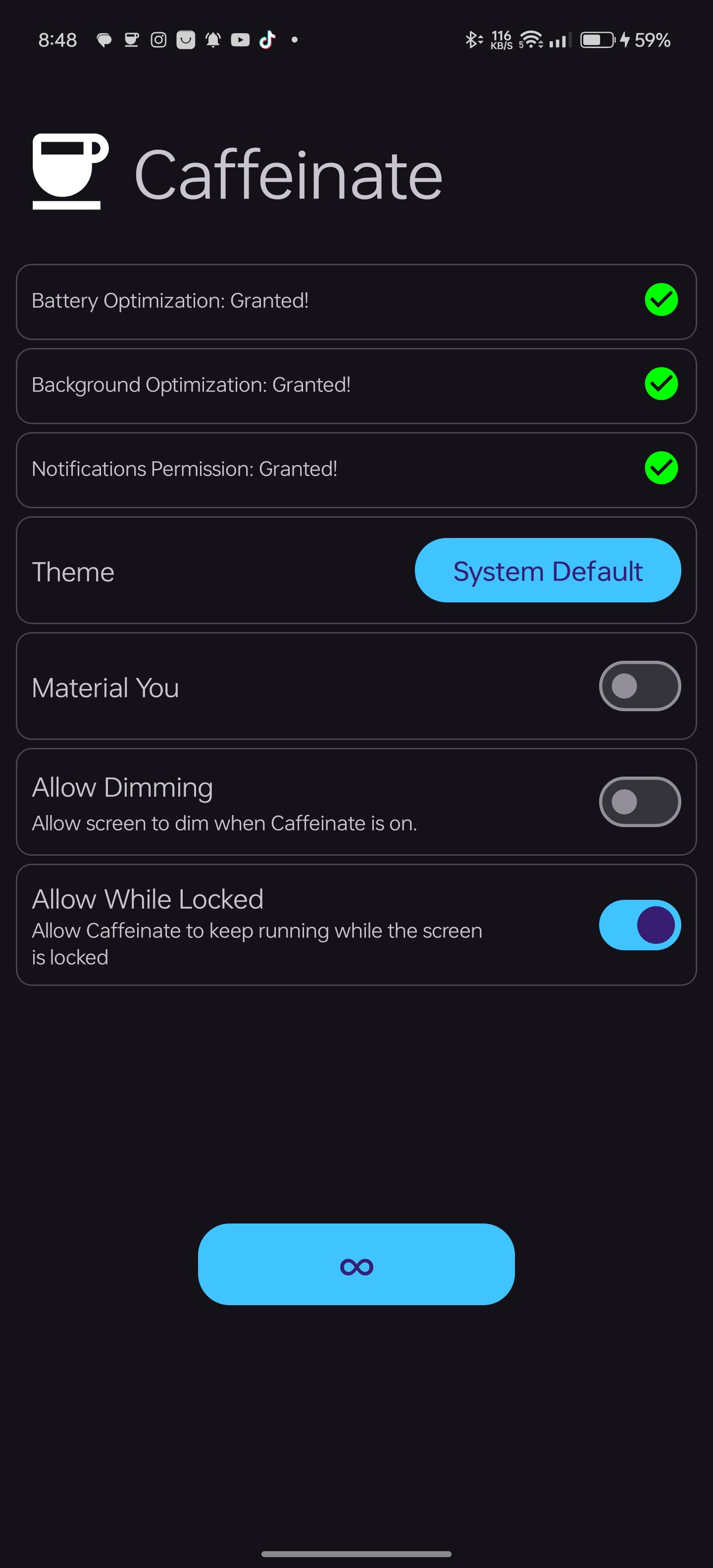Open the Background Optimization permission row

pyautogui.click(x=356, y=385)
